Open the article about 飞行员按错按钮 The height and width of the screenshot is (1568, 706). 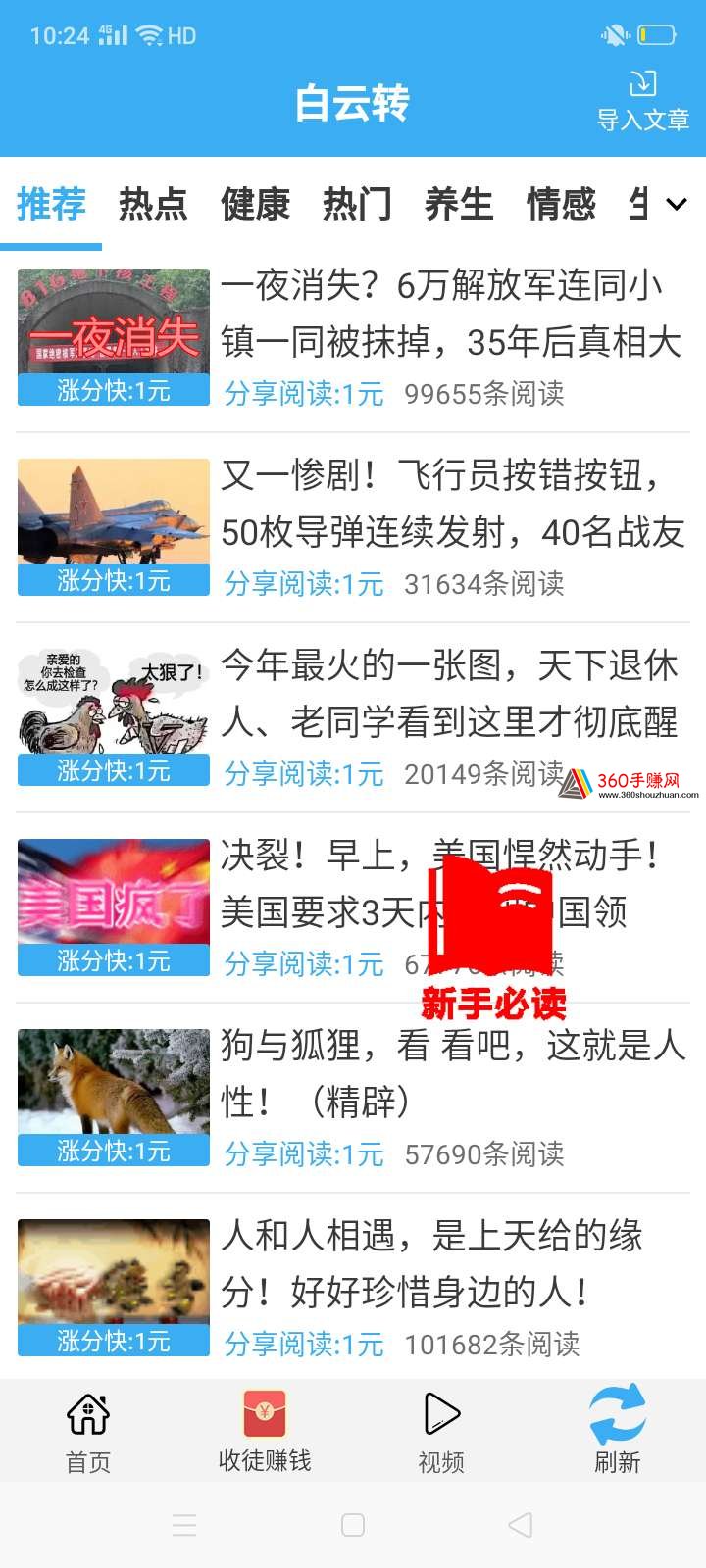[353, 527]
